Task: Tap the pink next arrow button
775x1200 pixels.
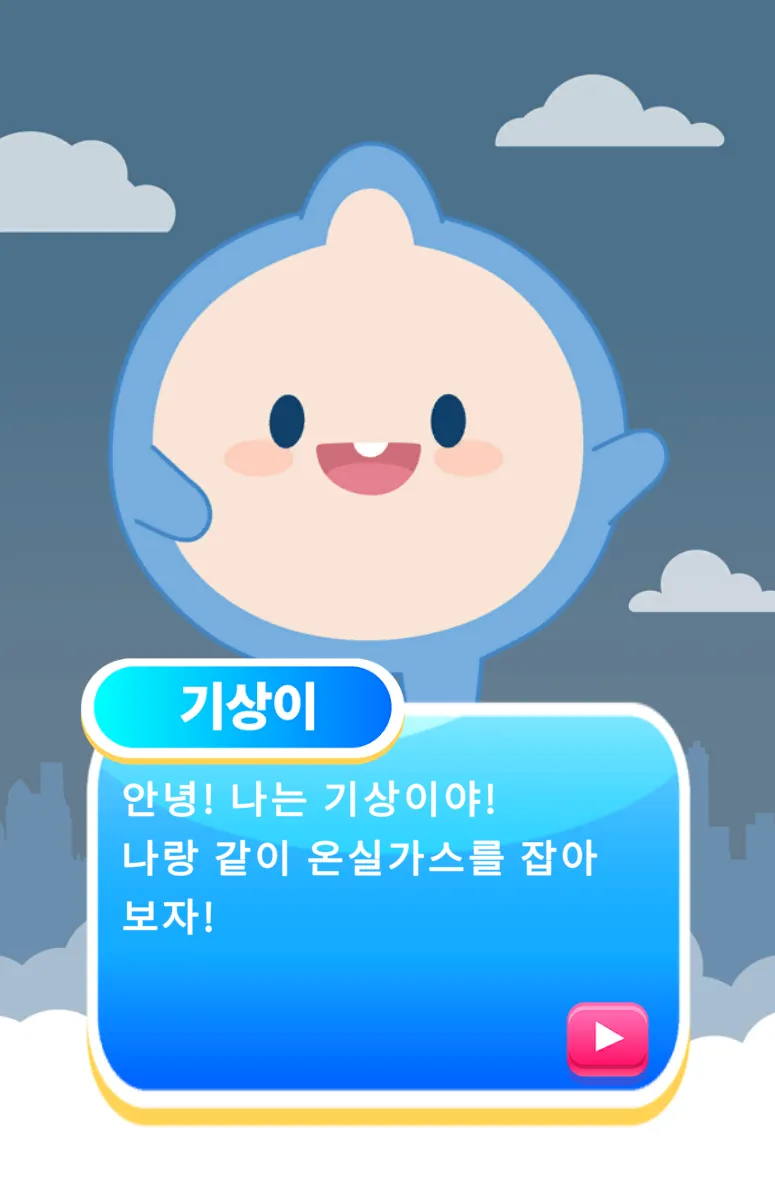Action: point(608,1038)
